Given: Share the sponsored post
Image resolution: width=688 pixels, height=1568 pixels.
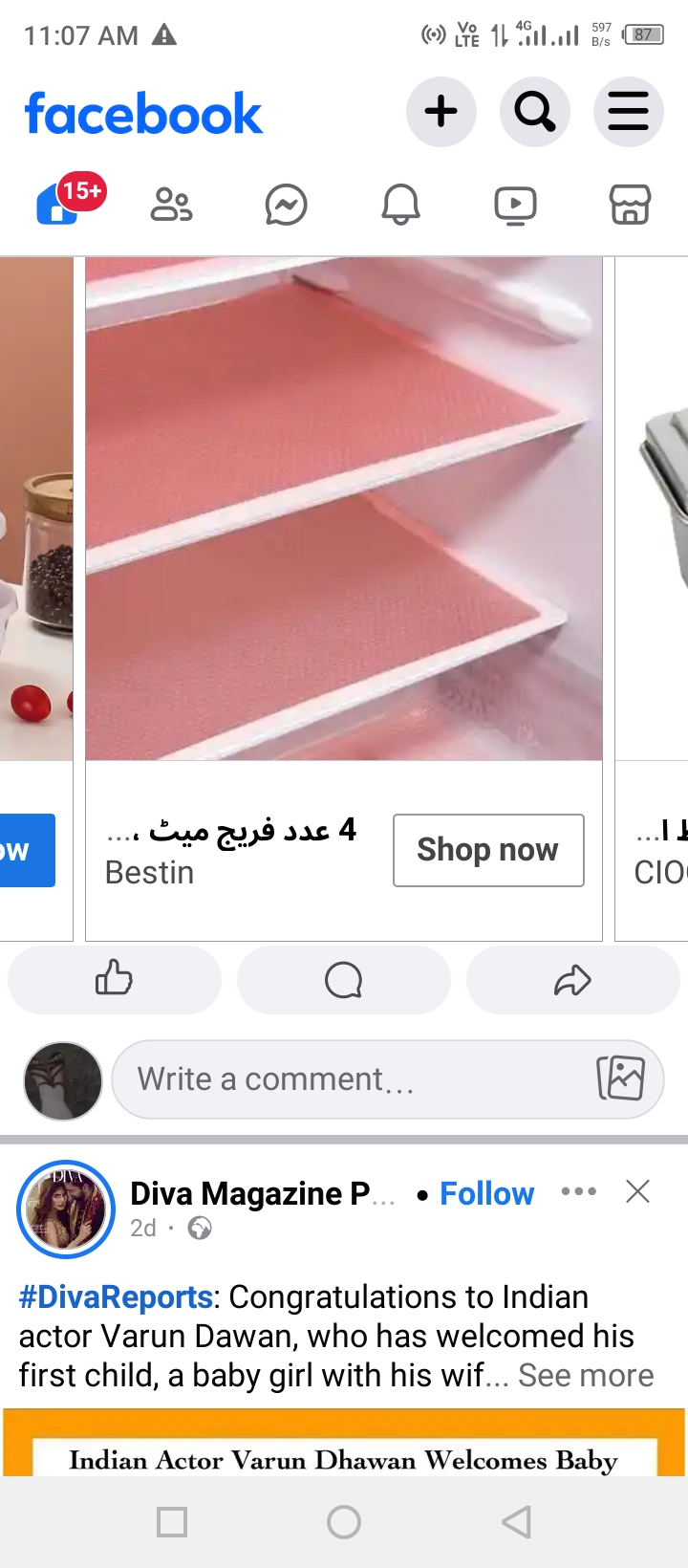Looking at the screenshot, I should pos(572,980).
